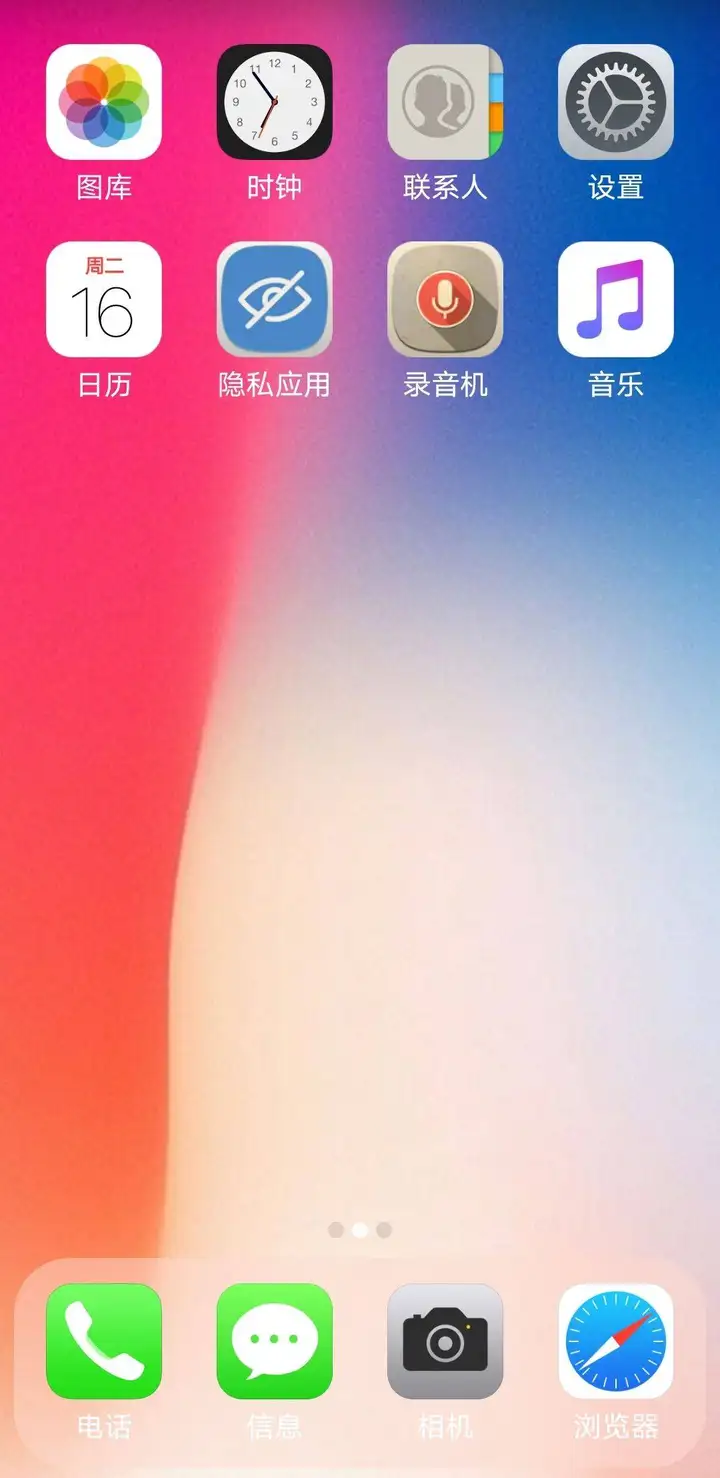Image resolution: width=720 pixels, height=1478 pixels.
Task: Launch the 时钟 clock app
Action: click(274, 102)
